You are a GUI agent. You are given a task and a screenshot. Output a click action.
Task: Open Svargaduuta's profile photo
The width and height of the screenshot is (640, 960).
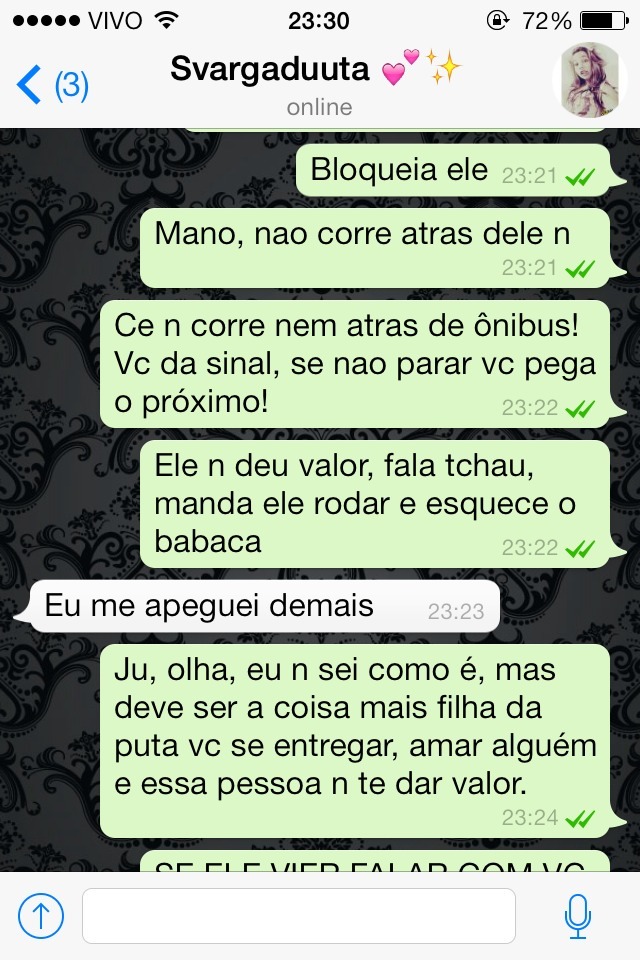click(593, 81)
